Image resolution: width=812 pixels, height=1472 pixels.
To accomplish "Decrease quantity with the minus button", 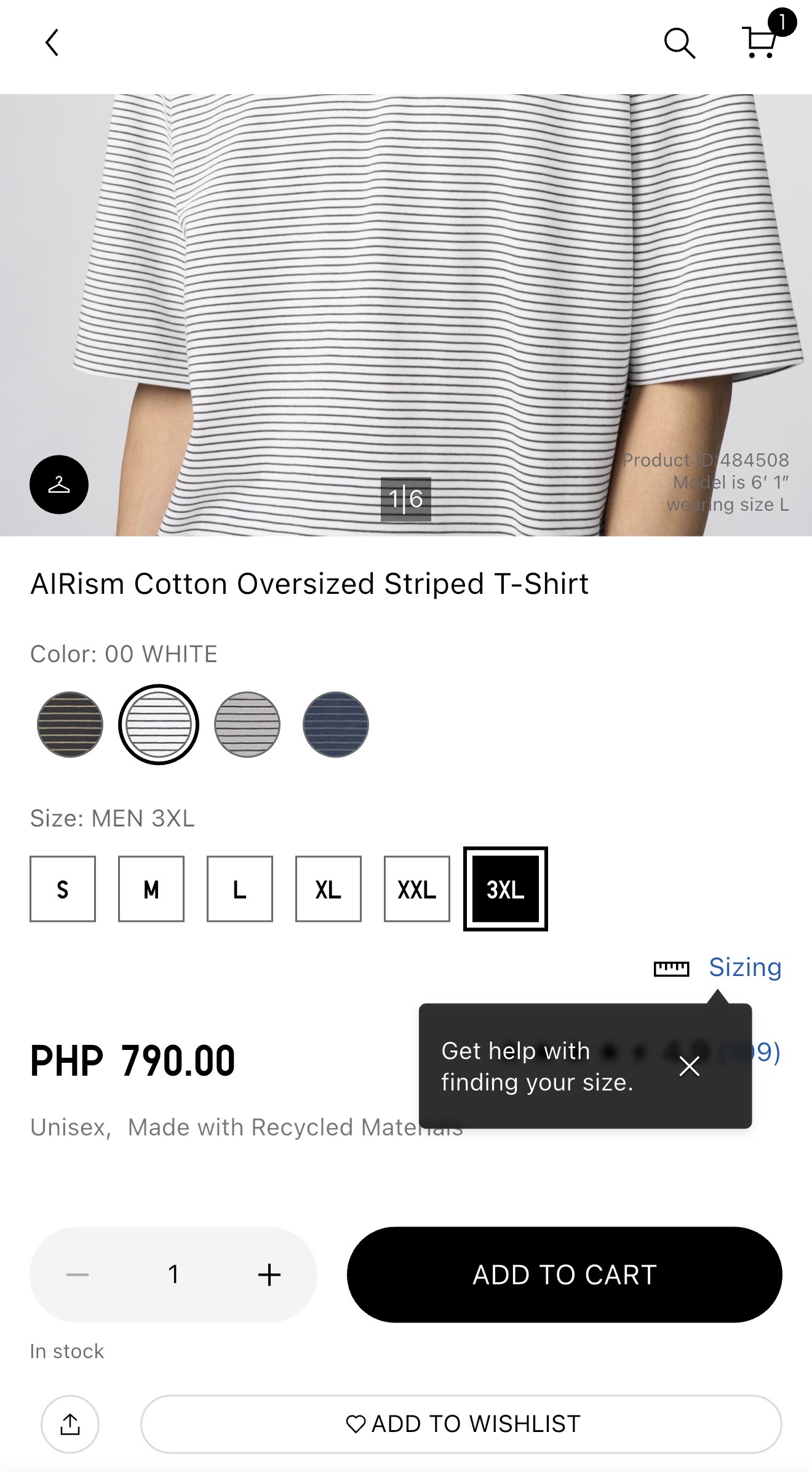I will [78, 1274].
